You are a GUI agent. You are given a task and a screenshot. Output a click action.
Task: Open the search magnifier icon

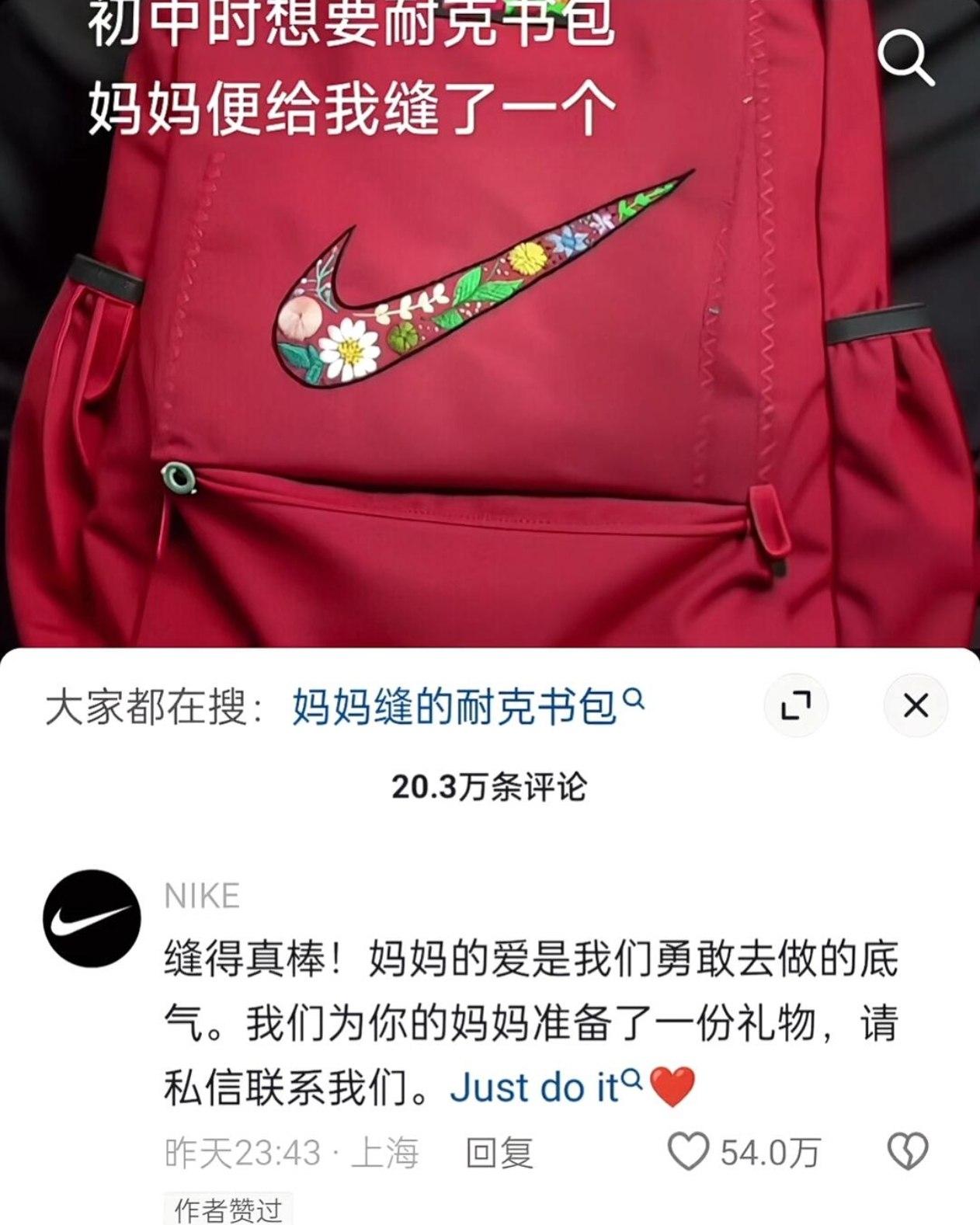click(905, 59)
